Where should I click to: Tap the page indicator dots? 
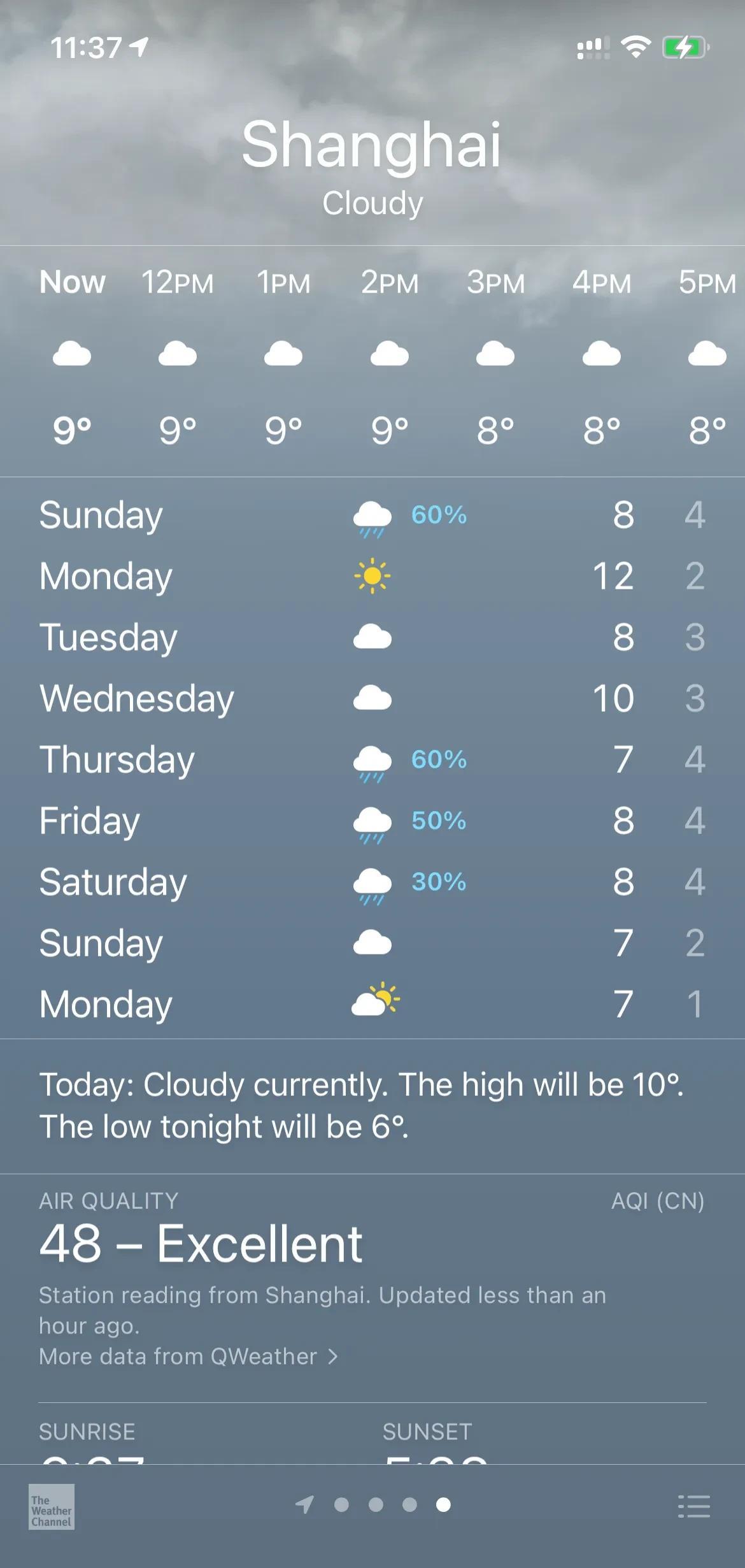pos(376,1505)
